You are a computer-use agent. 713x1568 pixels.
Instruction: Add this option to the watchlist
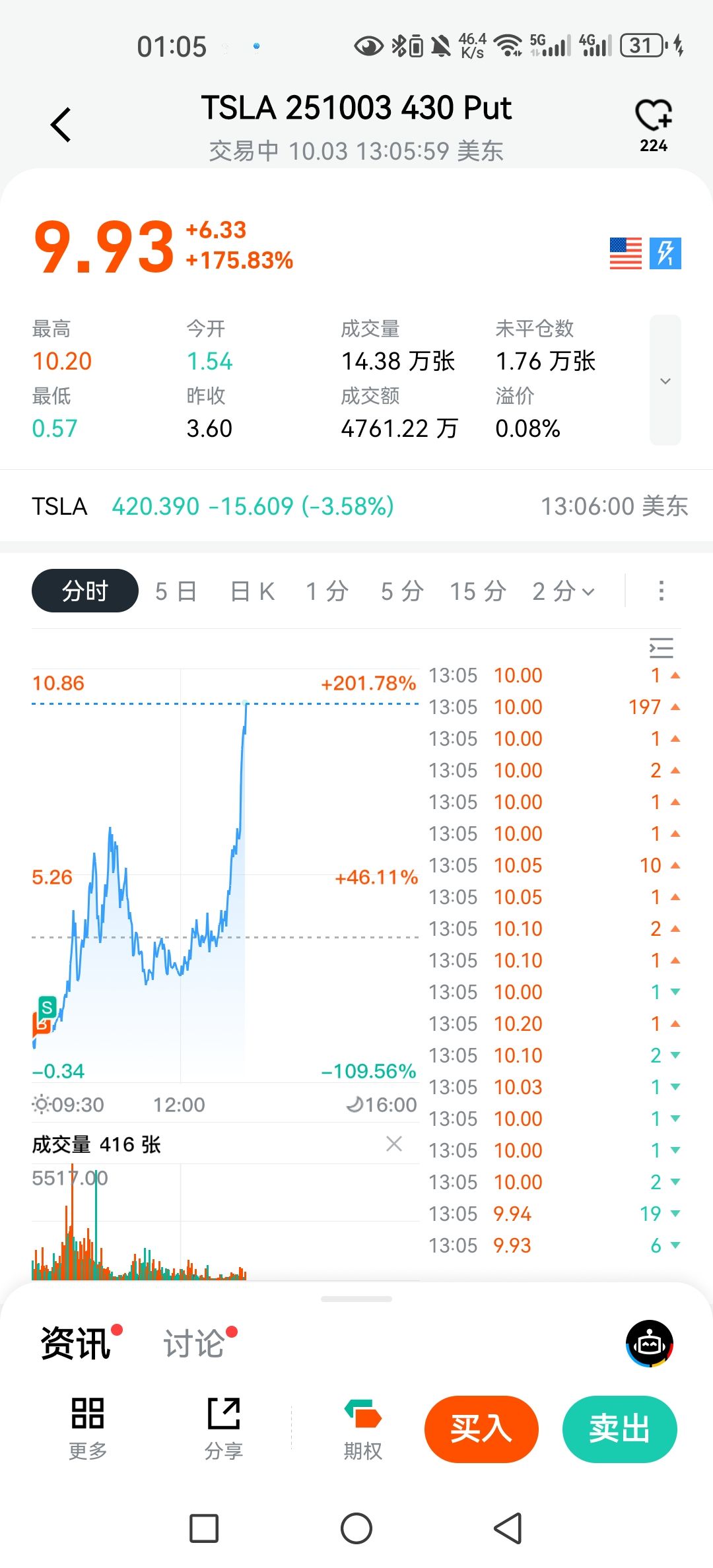(653, 117)
